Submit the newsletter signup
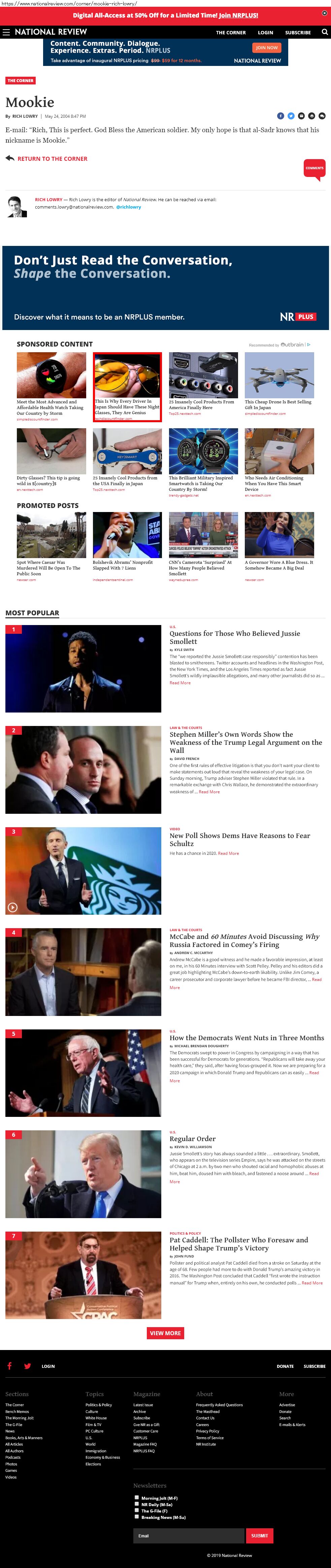Image resolution: width=331 pixels, height=1568 pixels. coord(259,1535)
